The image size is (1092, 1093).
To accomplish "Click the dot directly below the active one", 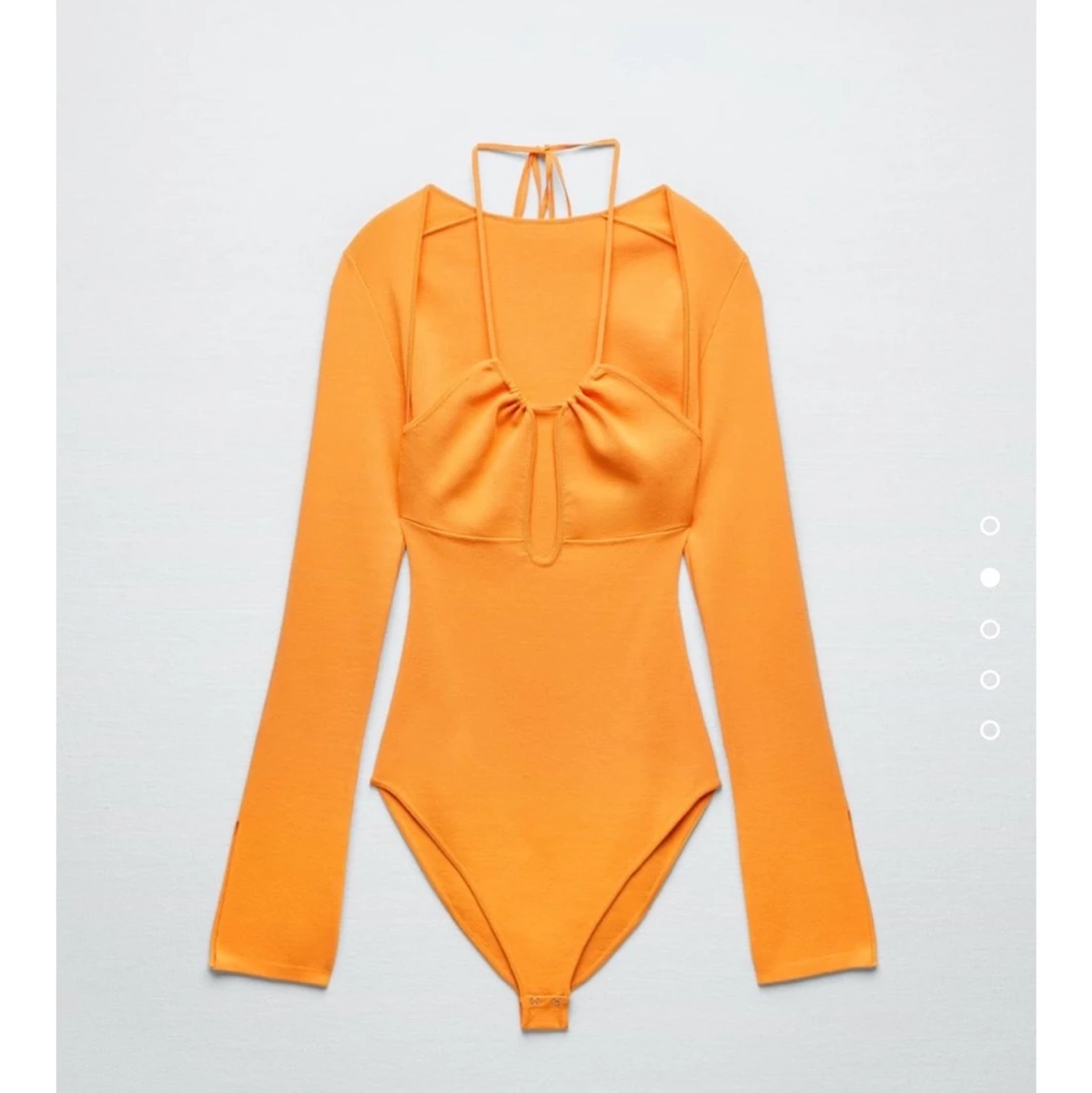I will (989, 629).
